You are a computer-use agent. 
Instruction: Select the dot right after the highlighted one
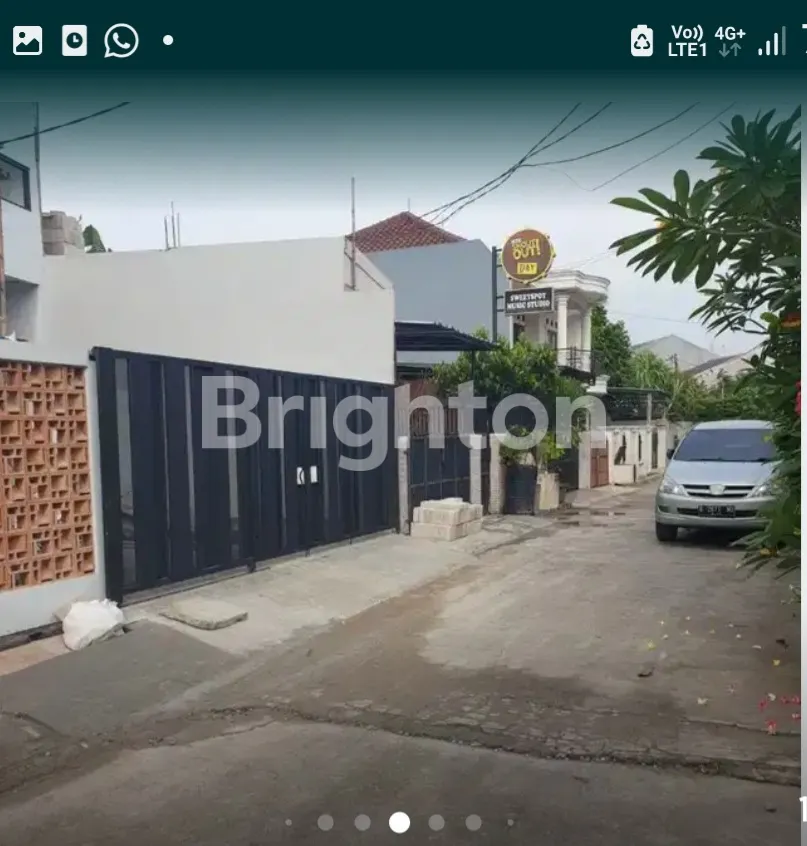pyautogui.click(x=436, y=822)
